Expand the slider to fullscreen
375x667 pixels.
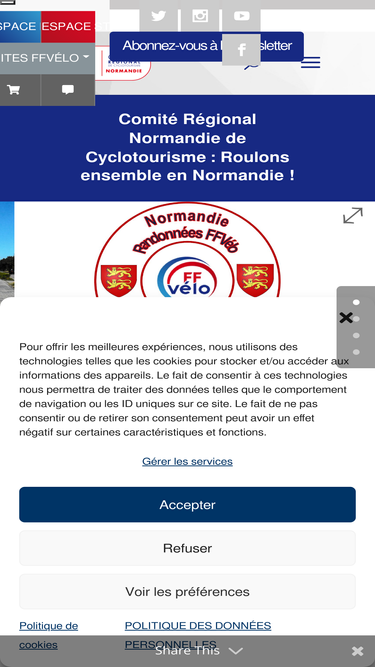pyautogui.click(x=353, y=215)
